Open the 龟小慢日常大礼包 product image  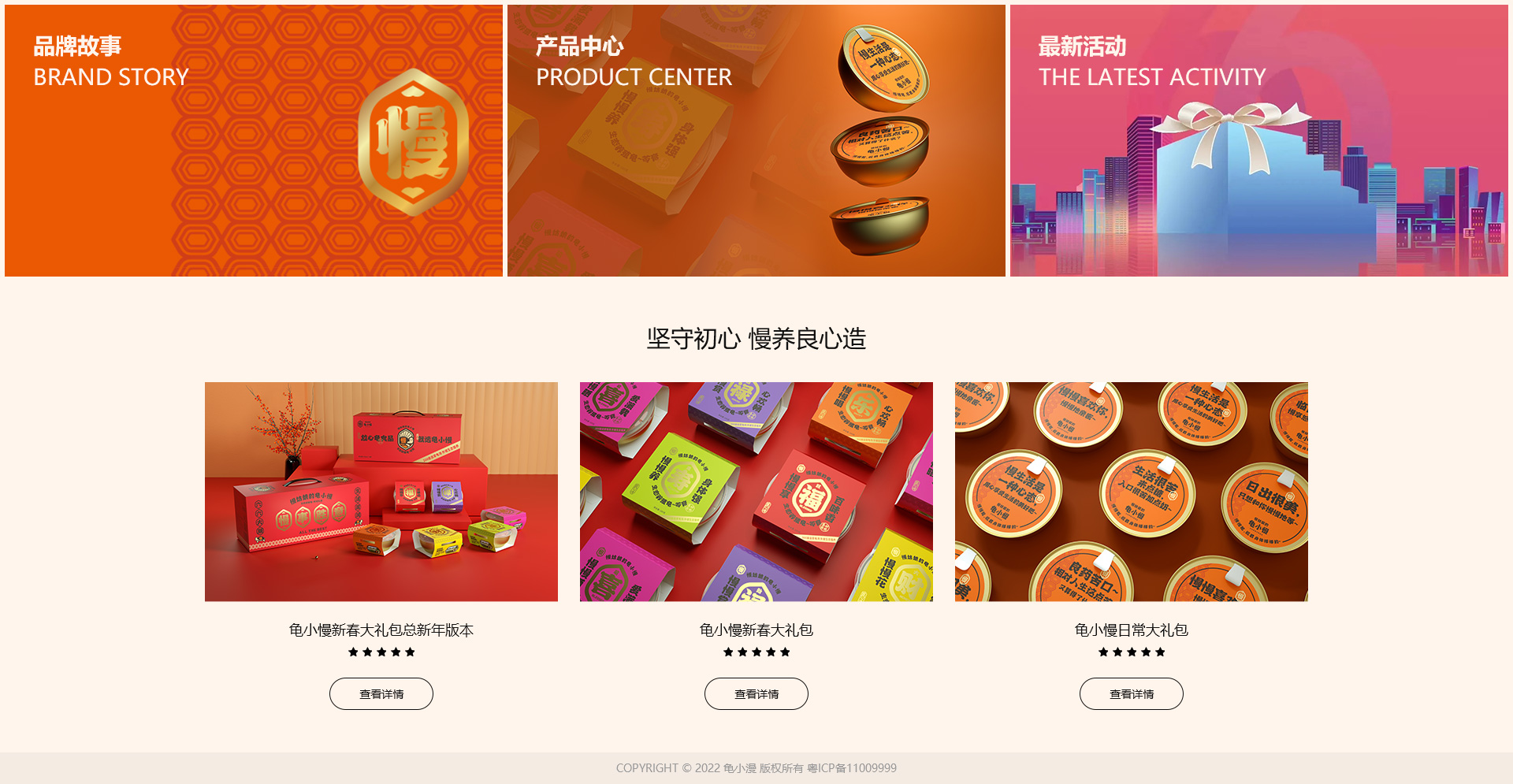click(x=1131, y=491)
